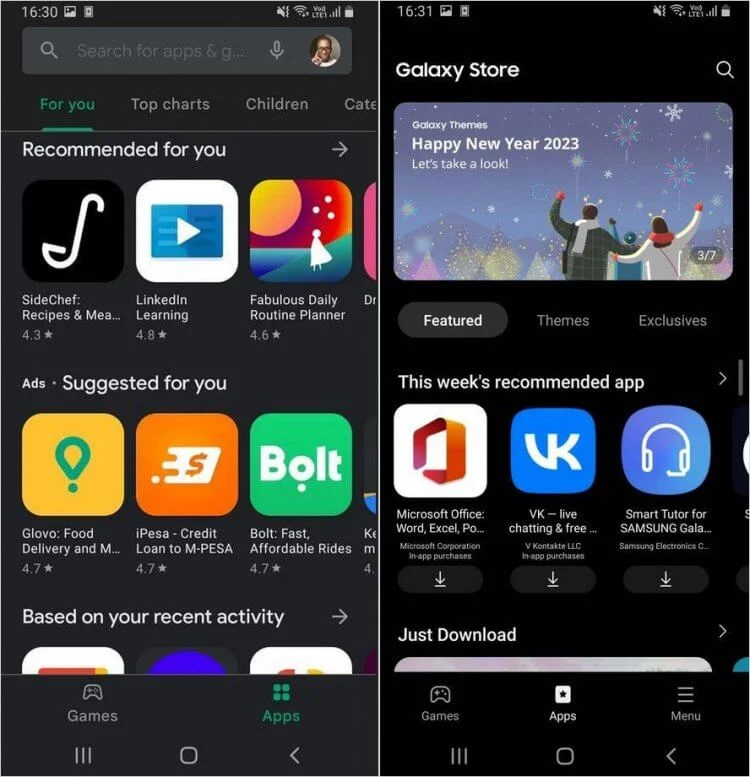The height and width of the screenshot is (777, 750).
Task: Tap the Microsoft Office icon in Galaxy Store
Action: [x=440, y=449]
